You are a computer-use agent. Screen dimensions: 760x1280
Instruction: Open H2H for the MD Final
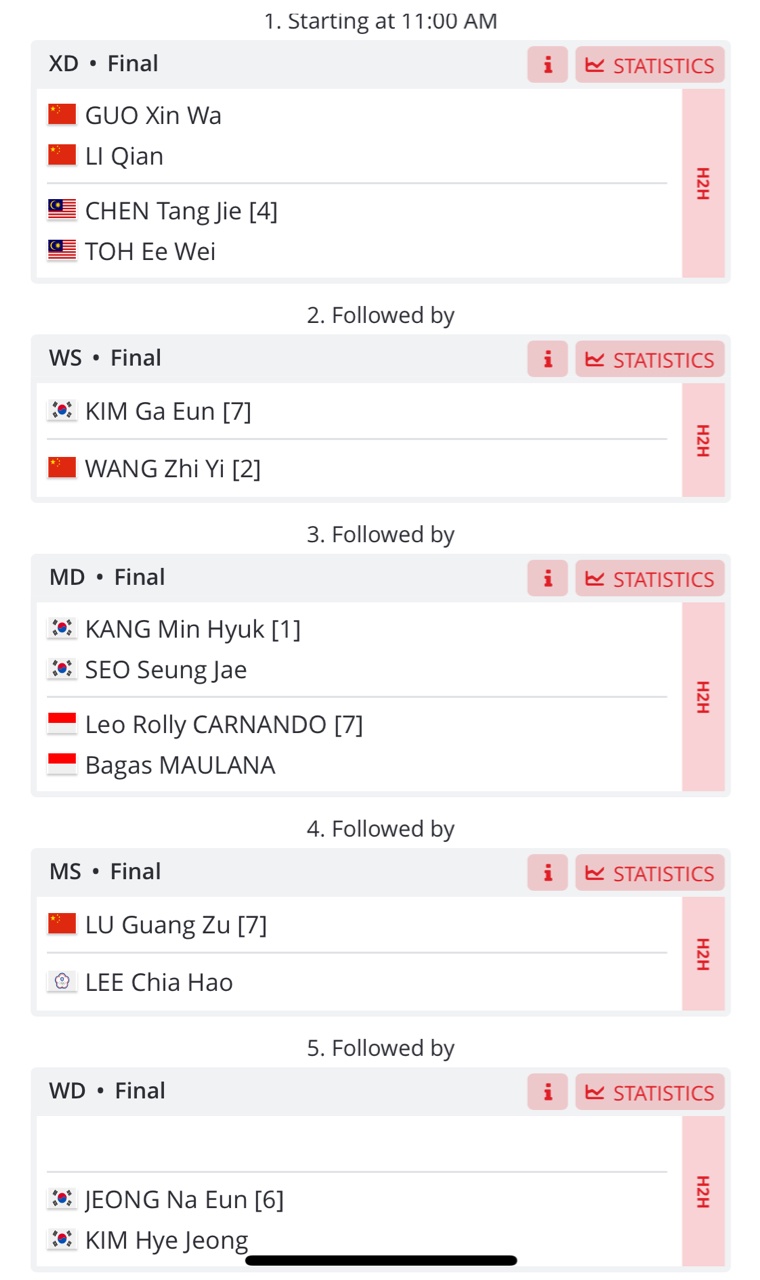click(x=703, y=697)
